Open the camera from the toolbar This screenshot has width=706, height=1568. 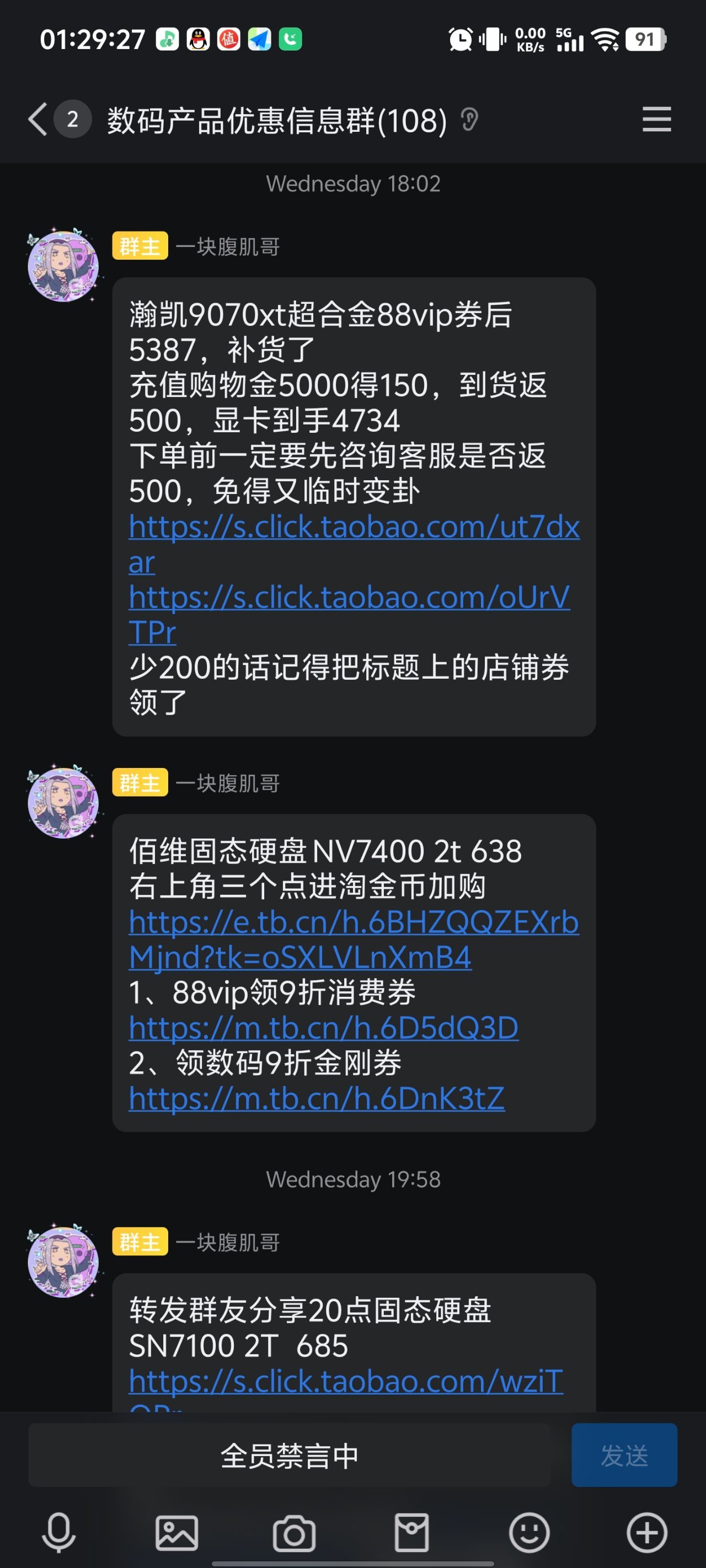coord(293,1533)
